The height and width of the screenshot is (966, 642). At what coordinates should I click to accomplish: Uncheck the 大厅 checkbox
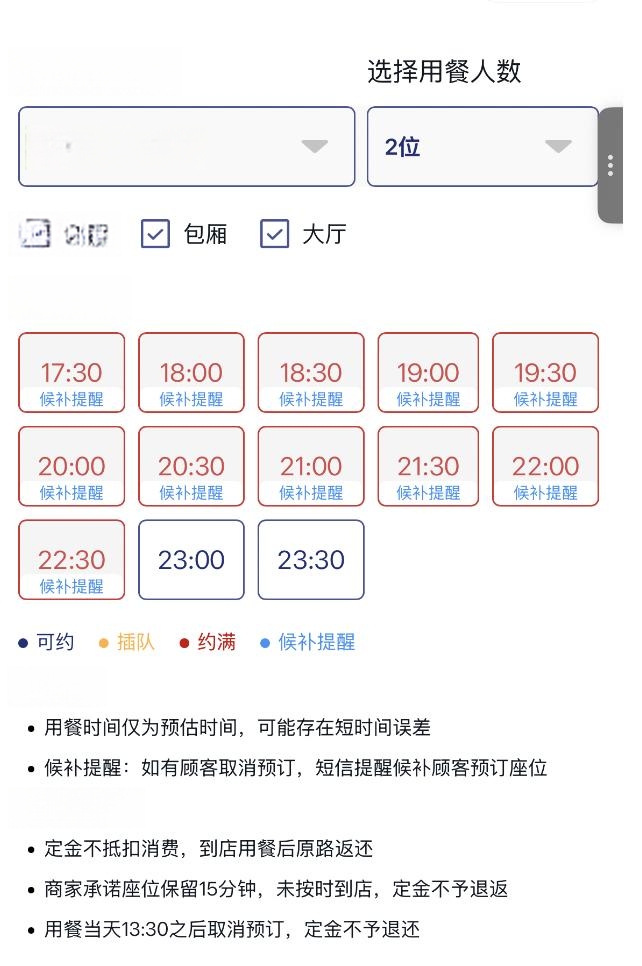274,234
